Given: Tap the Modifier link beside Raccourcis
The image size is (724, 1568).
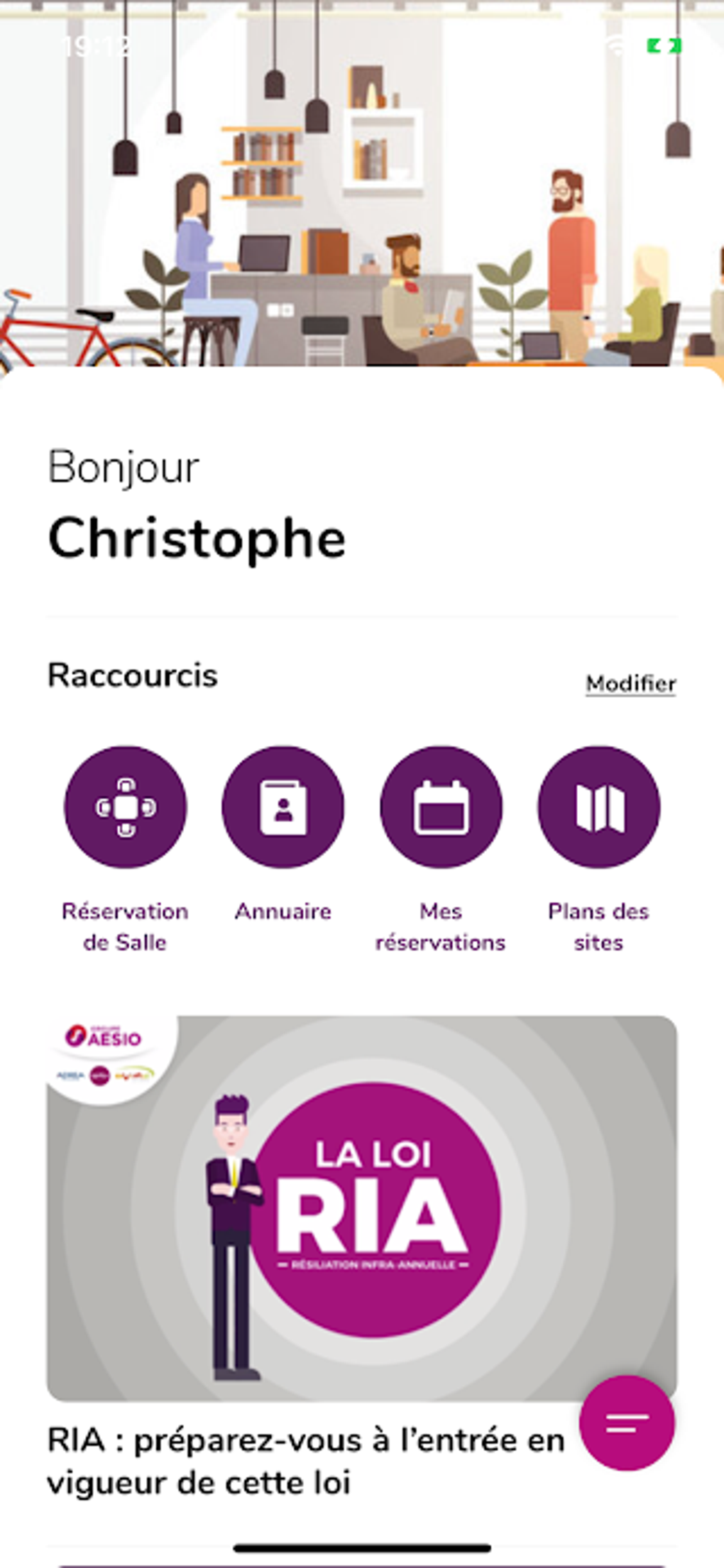Looking at the screenshot, I should pos(630,684).
